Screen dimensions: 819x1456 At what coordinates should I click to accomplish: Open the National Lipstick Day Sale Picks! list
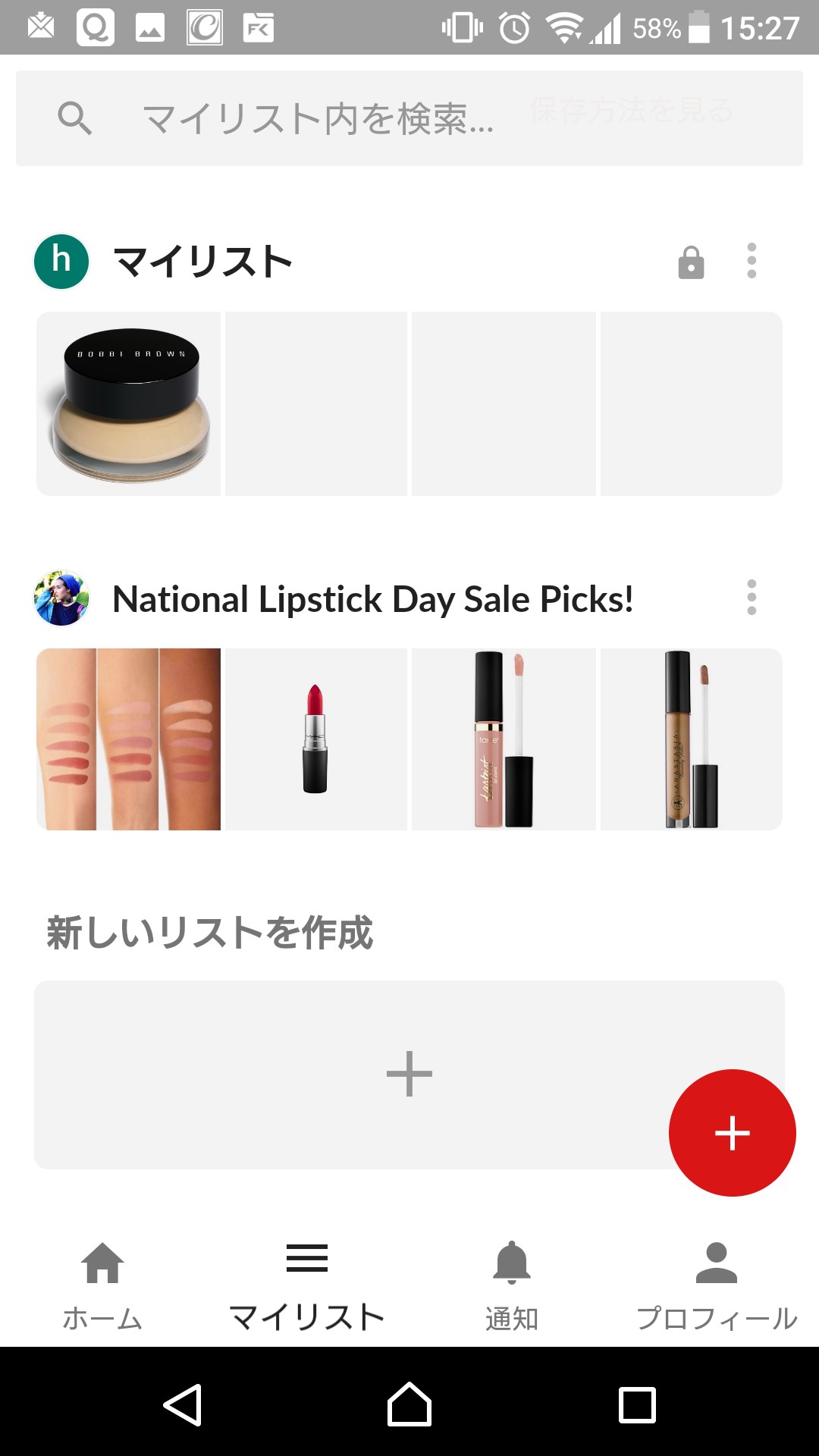coord(372,599)
